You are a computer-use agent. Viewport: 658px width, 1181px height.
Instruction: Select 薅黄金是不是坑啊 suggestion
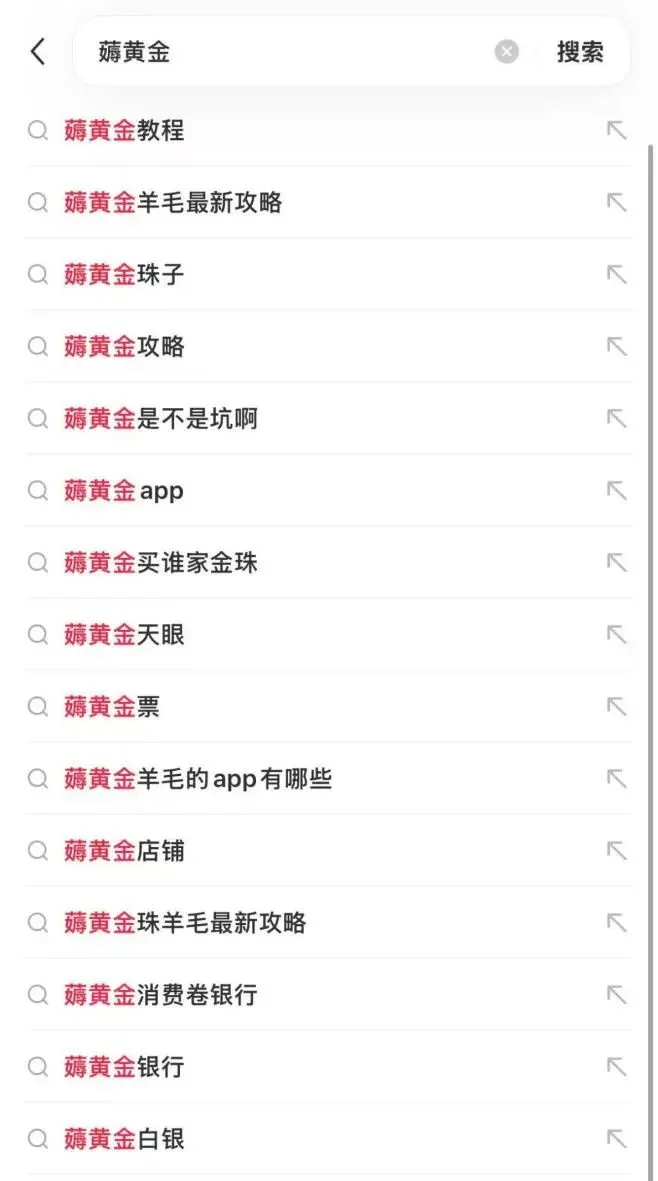pyautogui.click(x=160, y=419)
